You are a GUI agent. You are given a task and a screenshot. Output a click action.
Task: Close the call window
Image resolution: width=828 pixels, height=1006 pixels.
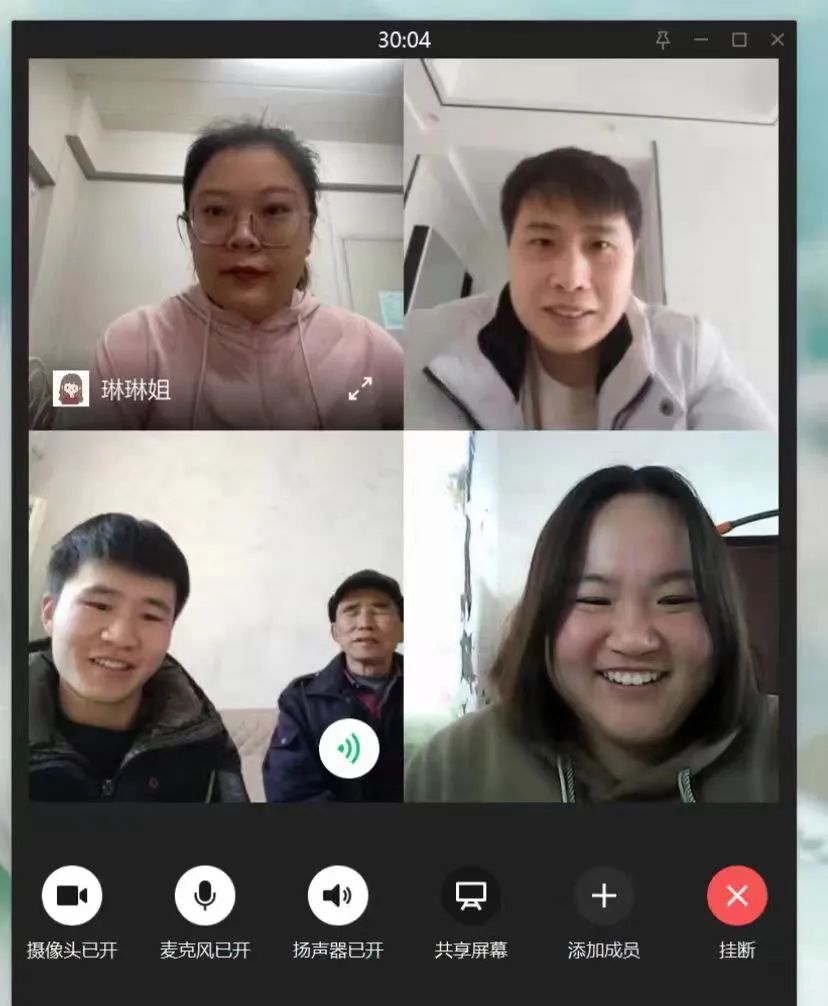(x=777, y=40)
